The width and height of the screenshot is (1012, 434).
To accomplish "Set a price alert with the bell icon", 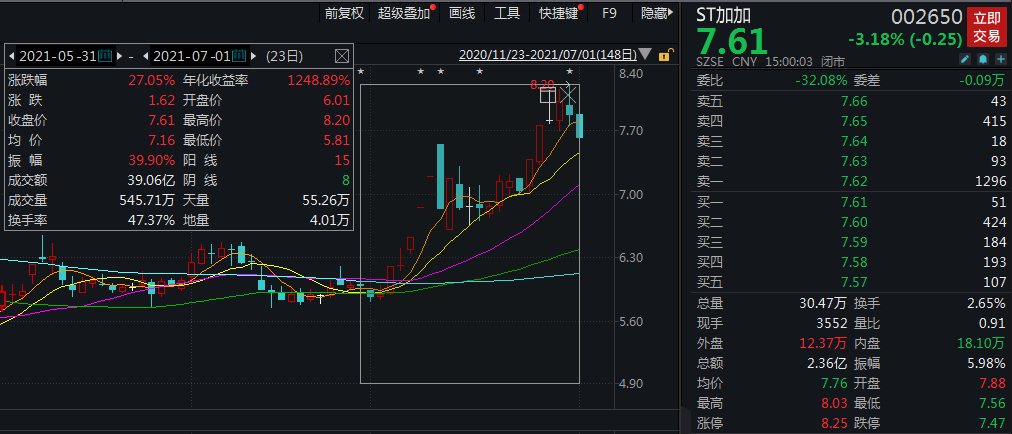I will 985,61.
